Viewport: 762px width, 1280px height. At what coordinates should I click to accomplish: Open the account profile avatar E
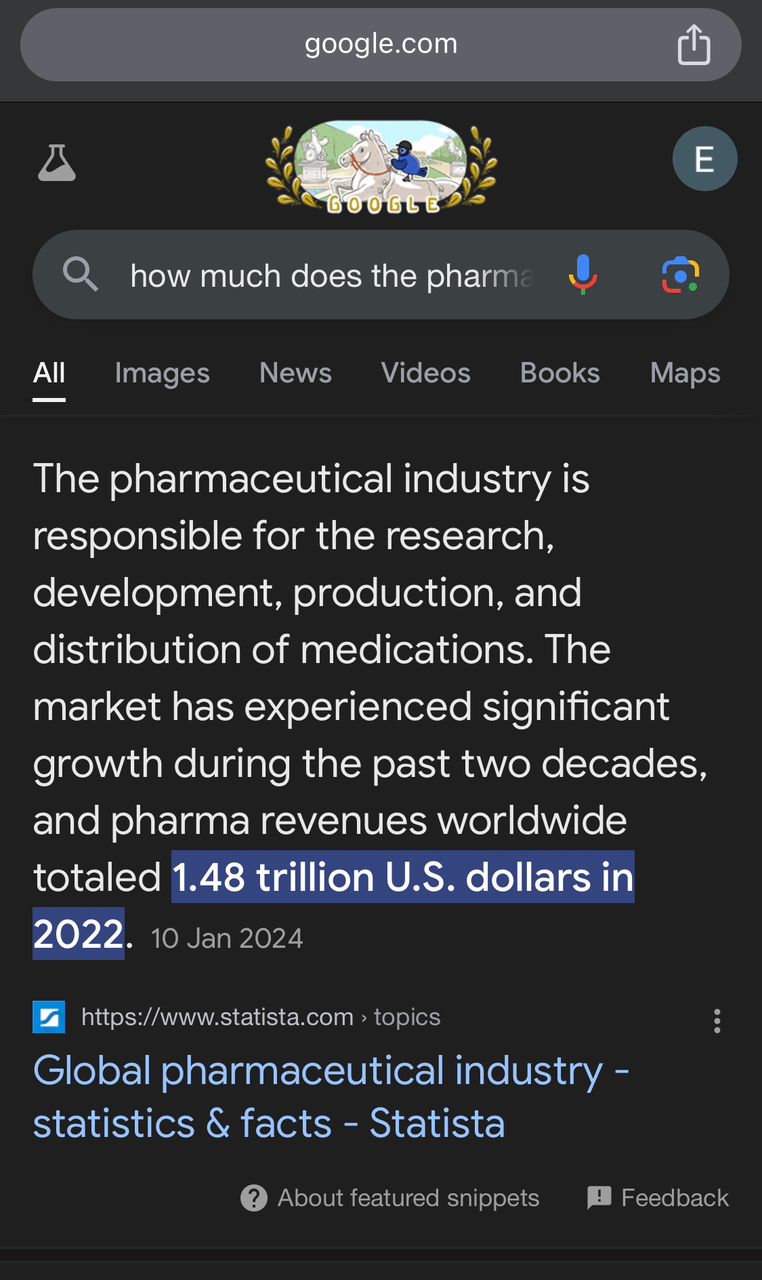click(704, 159)
